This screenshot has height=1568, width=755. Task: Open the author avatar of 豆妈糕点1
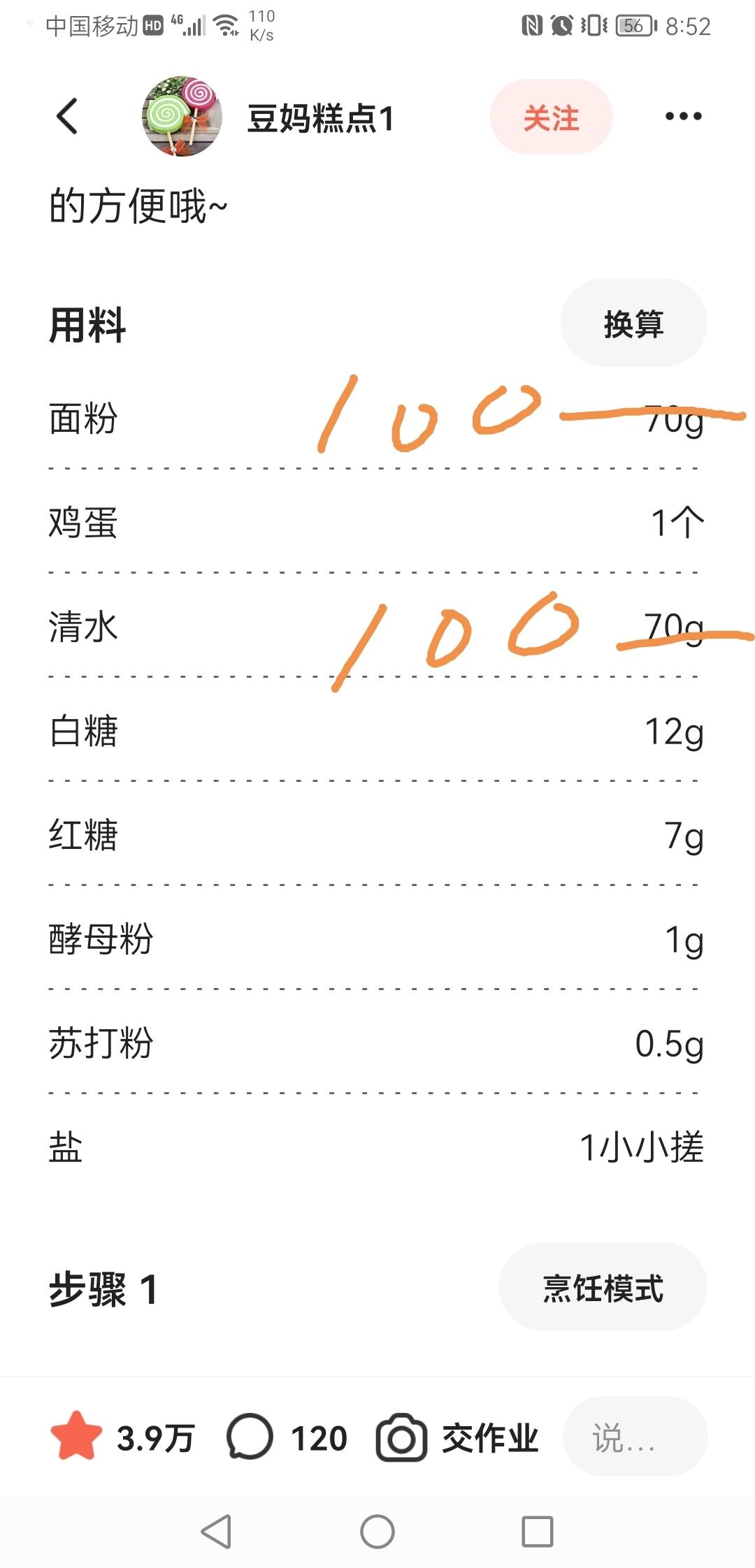coord(183,117)
